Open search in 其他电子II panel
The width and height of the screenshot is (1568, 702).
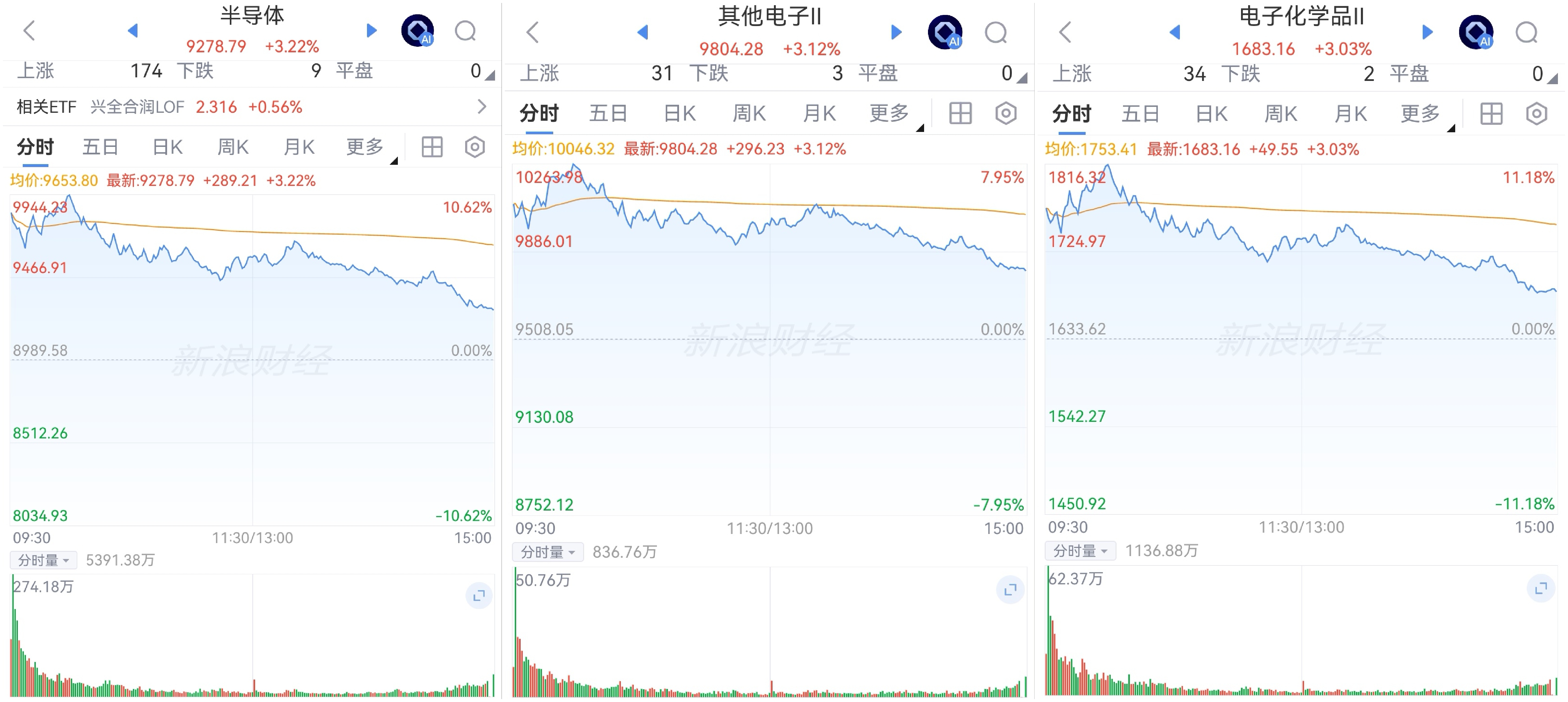point(997,33)
